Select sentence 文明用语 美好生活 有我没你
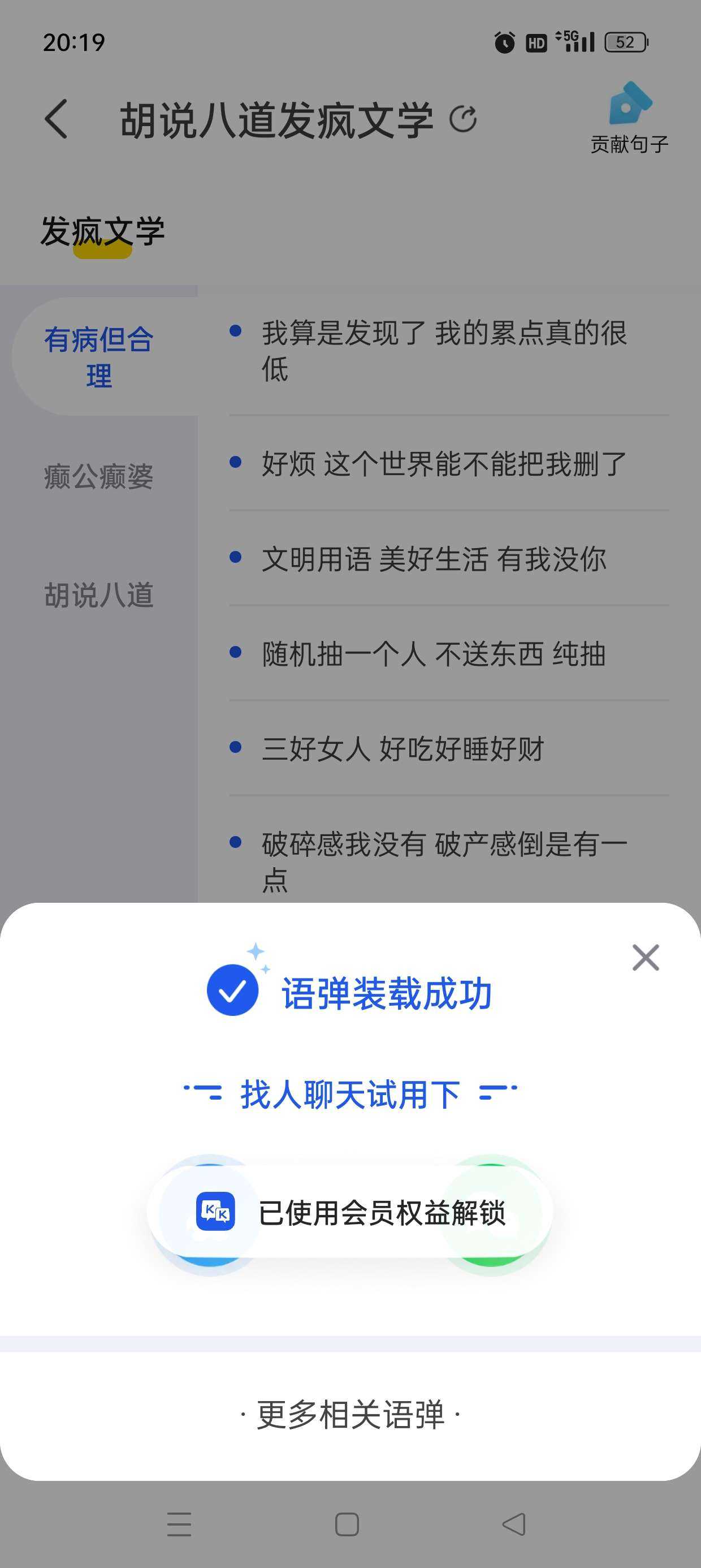 click(x=436, y=560)
